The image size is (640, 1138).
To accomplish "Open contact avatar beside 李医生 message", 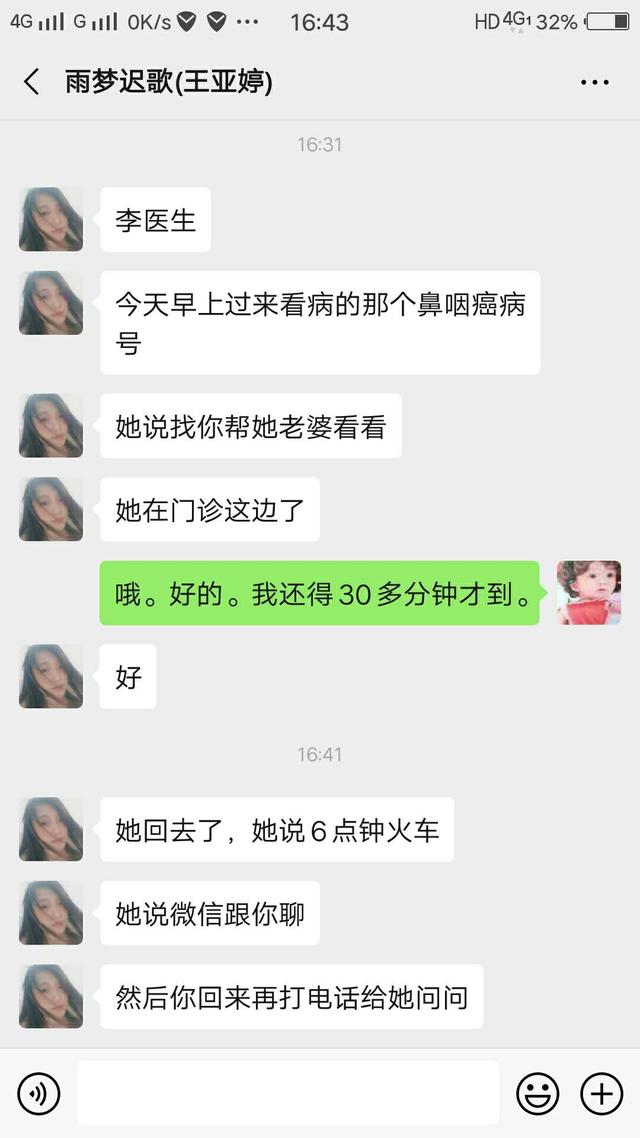I will point(51,219).
